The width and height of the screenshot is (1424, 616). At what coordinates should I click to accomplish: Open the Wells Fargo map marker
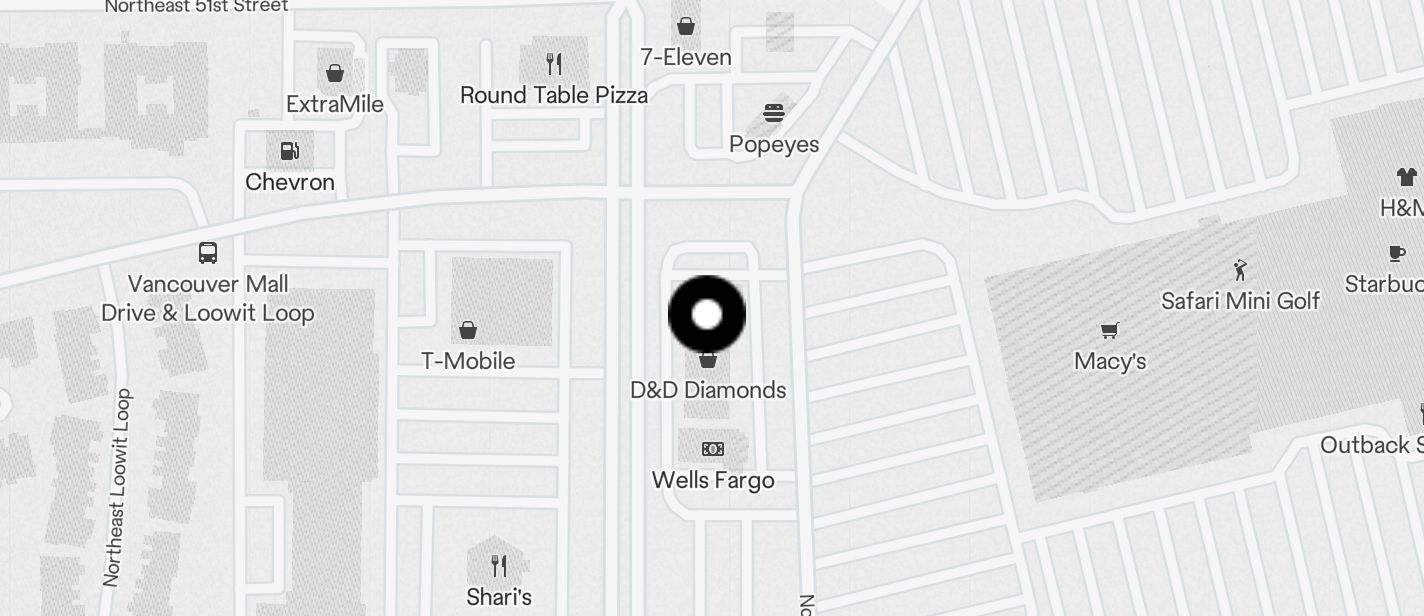(x=712, y=449)
